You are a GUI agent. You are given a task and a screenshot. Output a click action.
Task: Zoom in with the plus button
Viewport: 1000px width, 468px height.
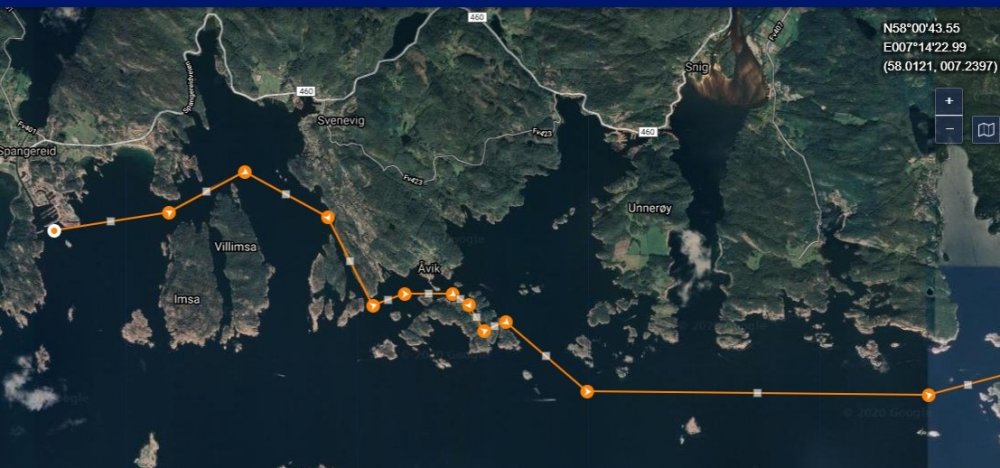tap(949, 101)
